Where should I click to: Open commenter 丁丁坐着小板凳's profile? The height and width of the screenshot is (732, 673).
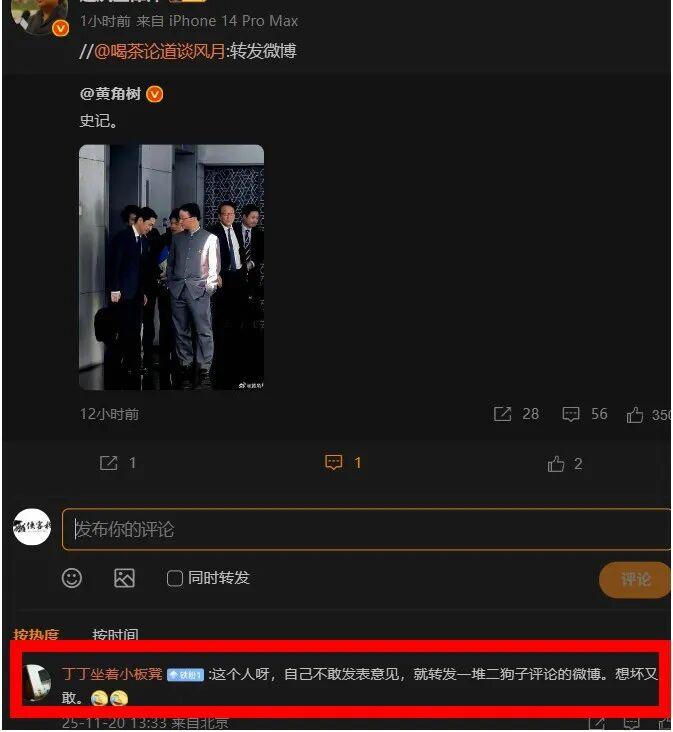click(112, 674)
